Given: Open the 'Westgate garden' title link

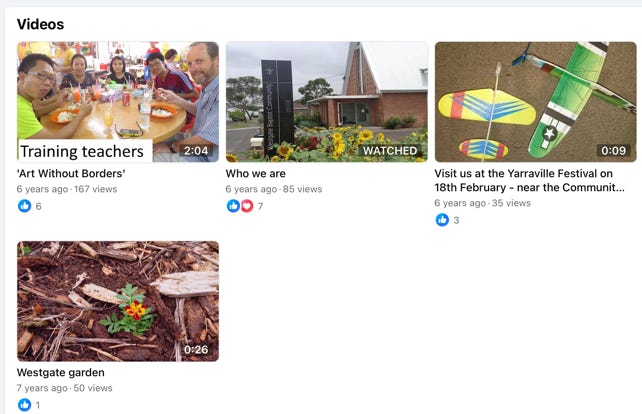Looking at the screenshot, I should point(60,373).
